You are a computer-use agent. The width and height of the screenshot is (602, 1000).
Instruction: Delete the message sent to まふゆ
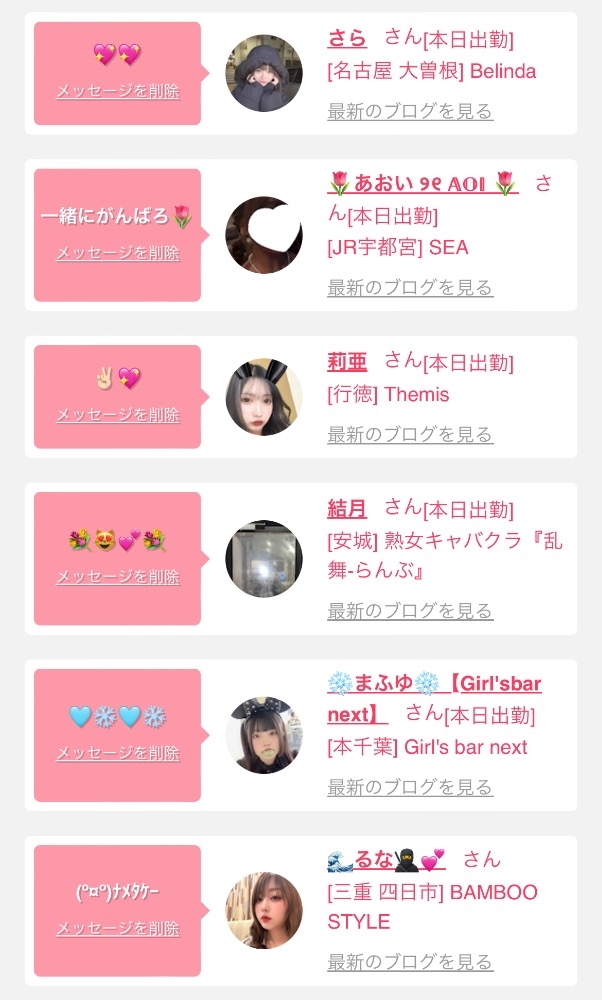[x=118, y=753]
